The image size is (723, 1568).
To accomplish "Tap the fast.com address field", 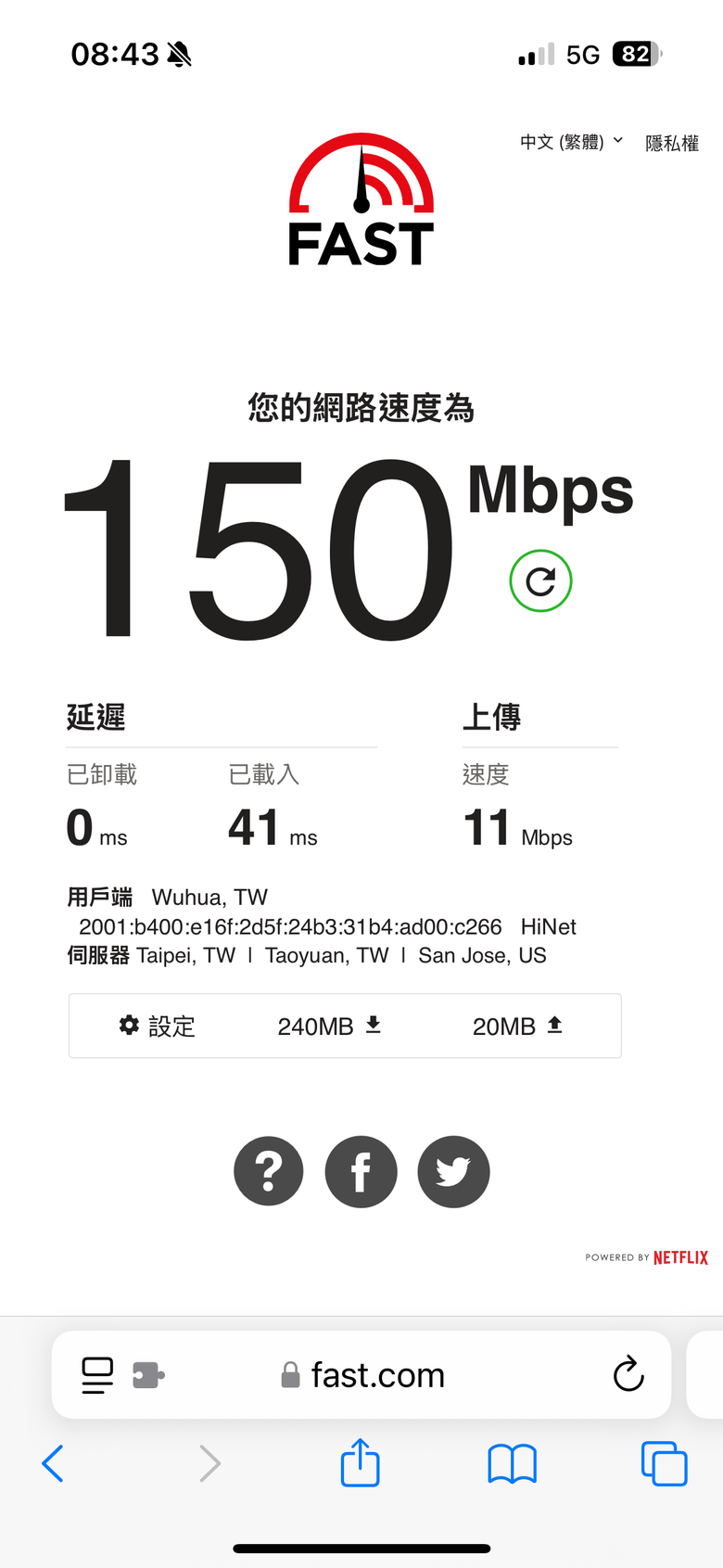I will [363, 1375].
